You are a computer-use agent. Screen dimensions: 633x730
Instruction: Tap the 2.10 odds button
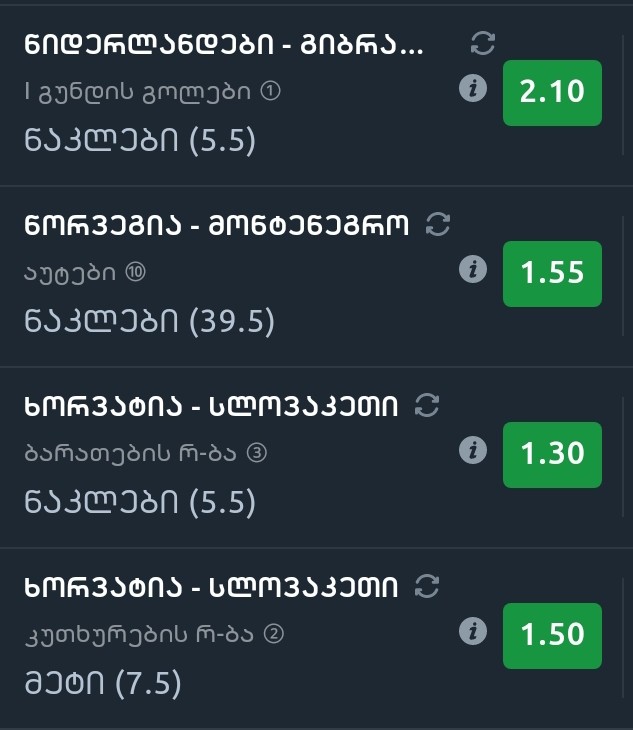pos(552,92)
